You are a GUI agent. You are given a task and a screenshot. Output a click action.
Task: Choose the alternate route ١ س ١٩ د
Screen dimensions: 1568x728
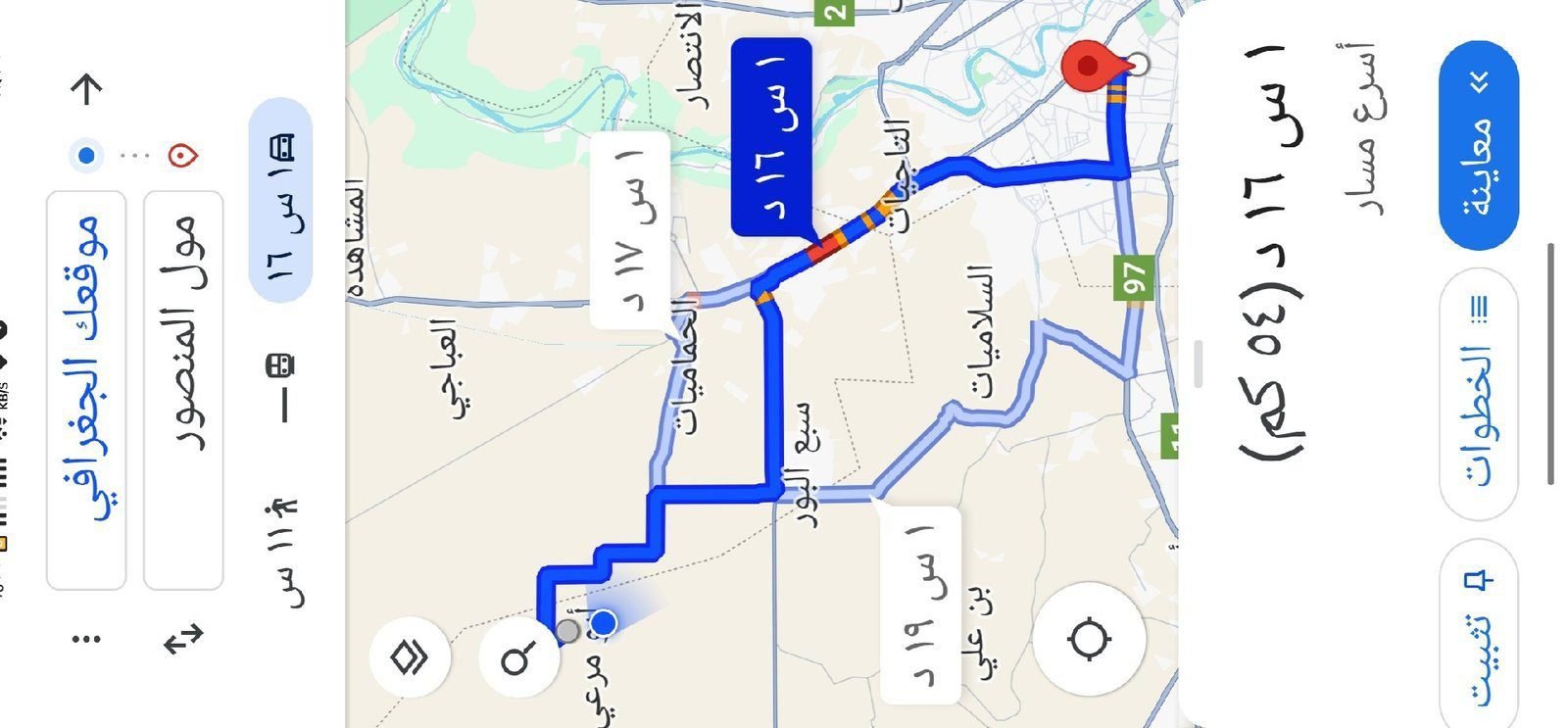tap(920, 605)
